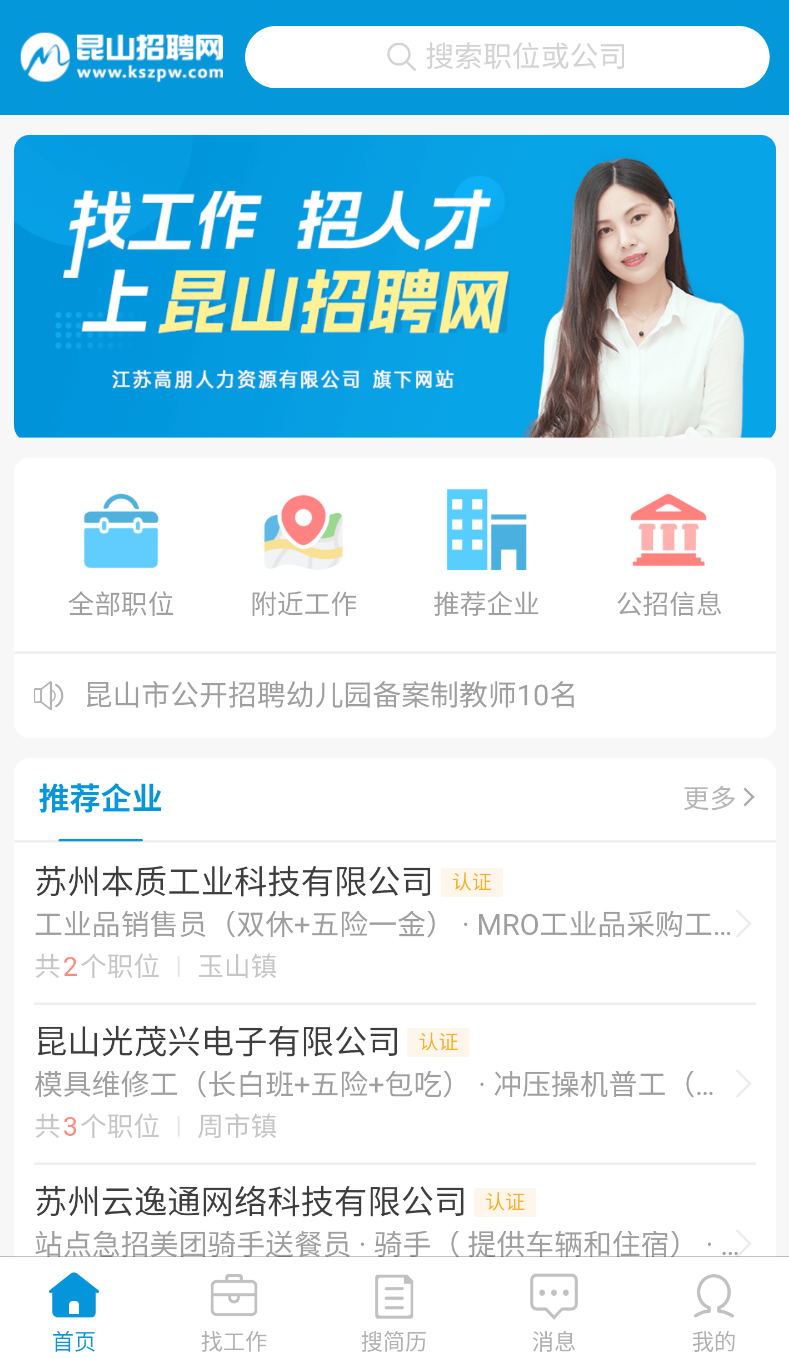Open the 消息 message bubble icon

[553, 1295]
